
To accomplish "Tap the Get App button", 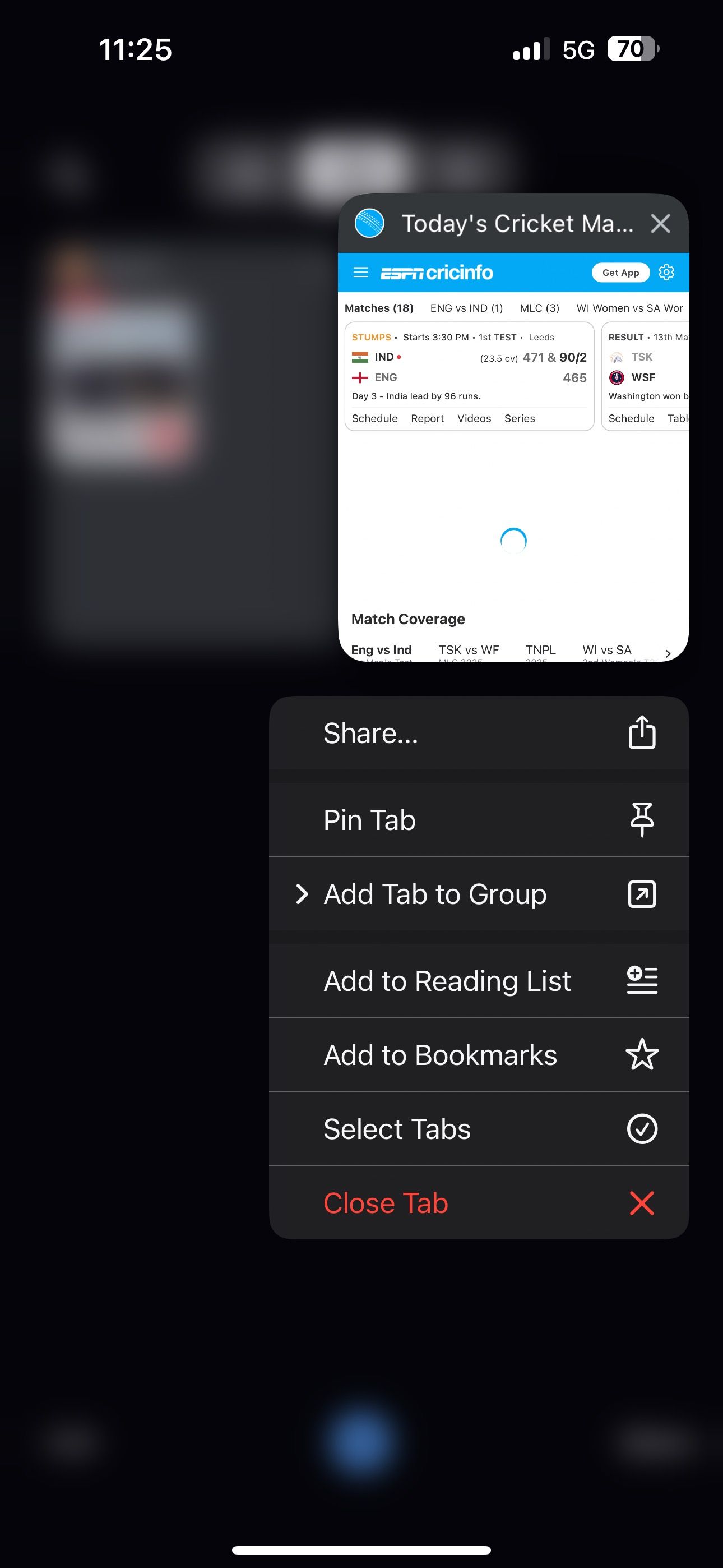I will click(x=620, y=272).
